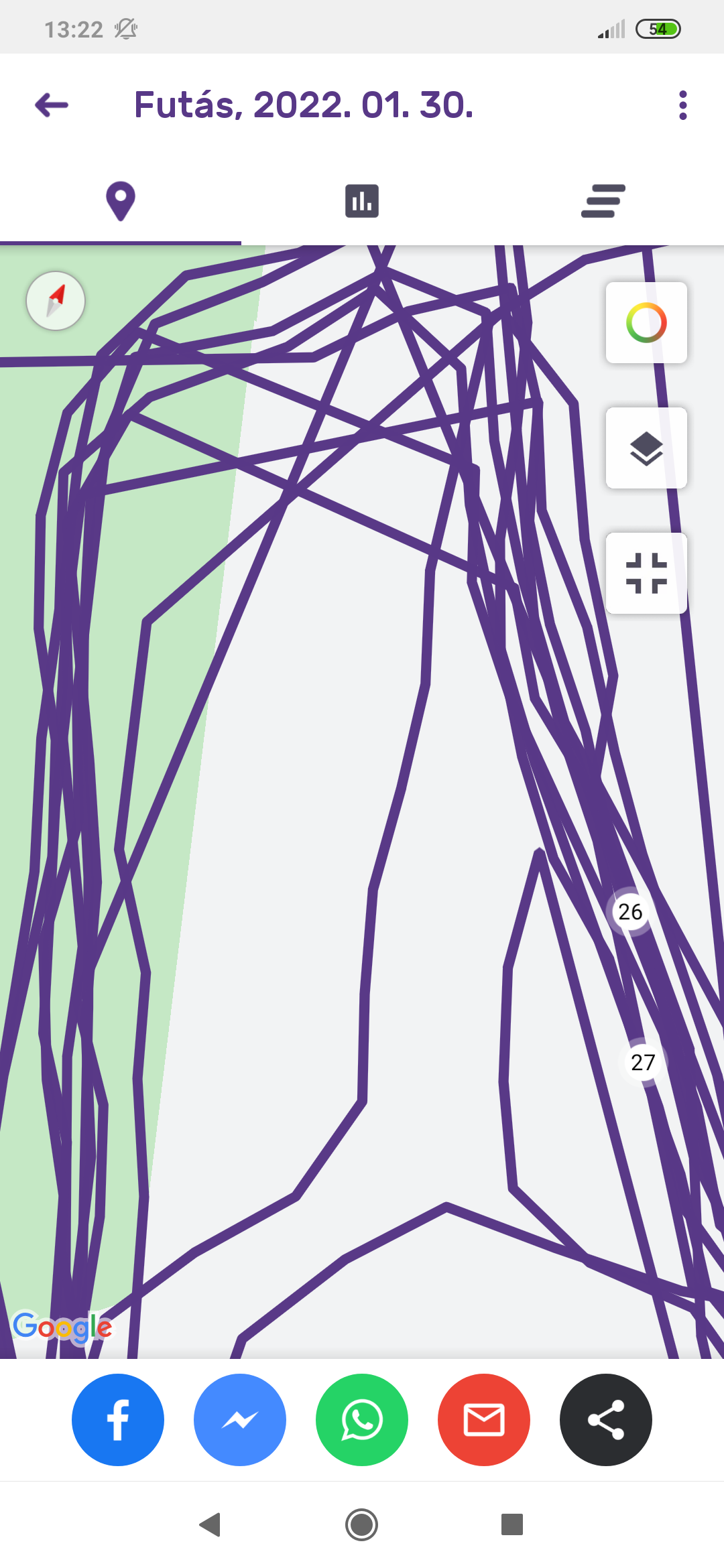Switch to the splits list tab
The height and width of the screenshot is (1568, 724).
(x=603, y=201)
